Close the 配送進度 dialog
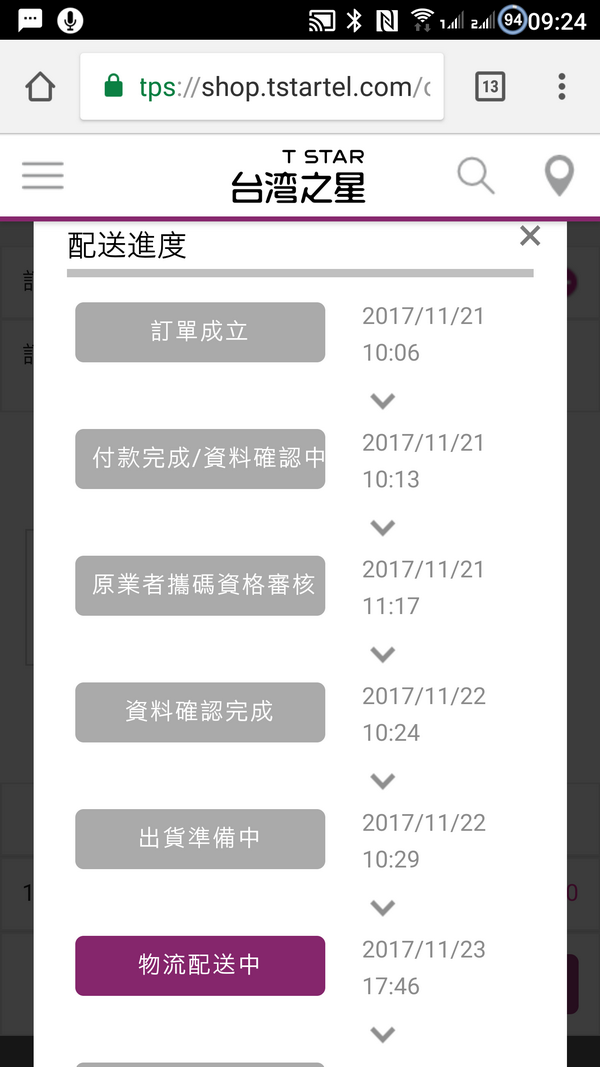Viewport: 600px width, 1067px height. coord(530,236)
